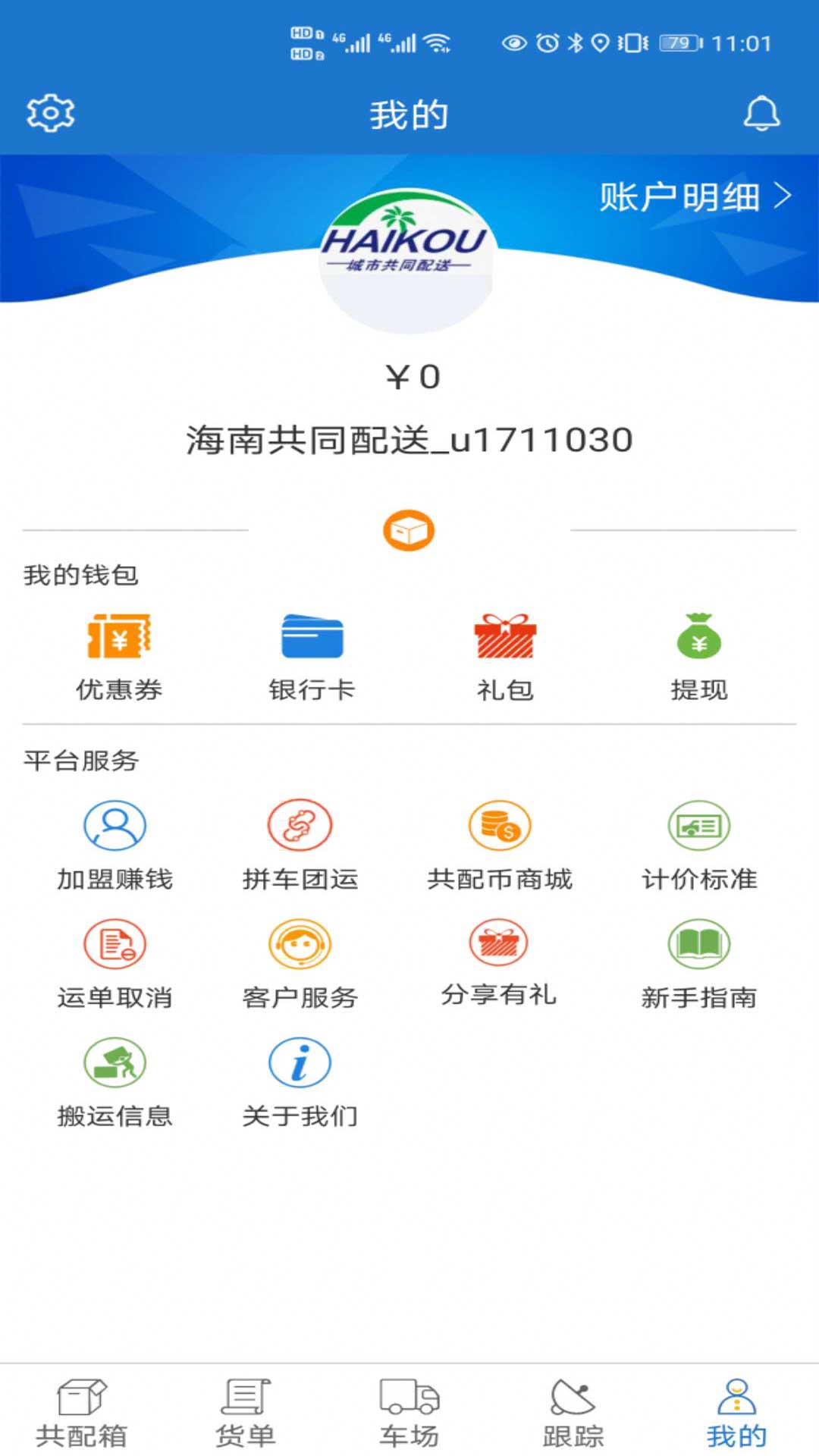Open the notifications bell
The height and width of the screenshot is (1456, 819).
click(761, 114)
